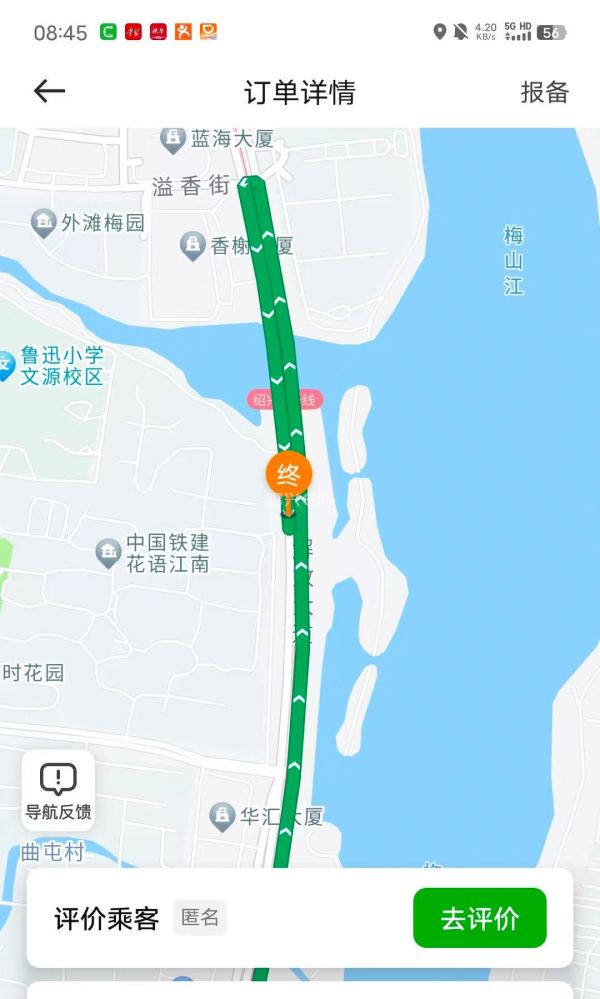Open 导航反馈 navigation feedback
600x999 pixels.
pyautogui.click(x=58, y=790)
